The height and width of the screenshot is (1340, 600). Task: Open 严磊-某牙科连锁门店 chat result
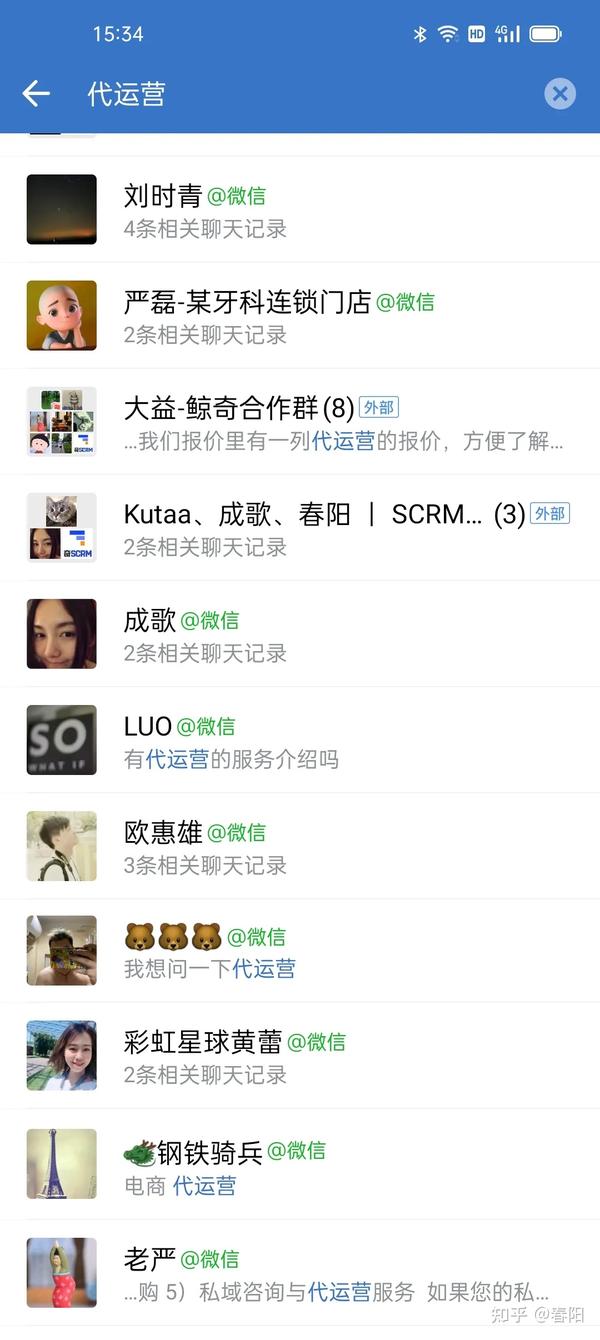click(300, 316)
